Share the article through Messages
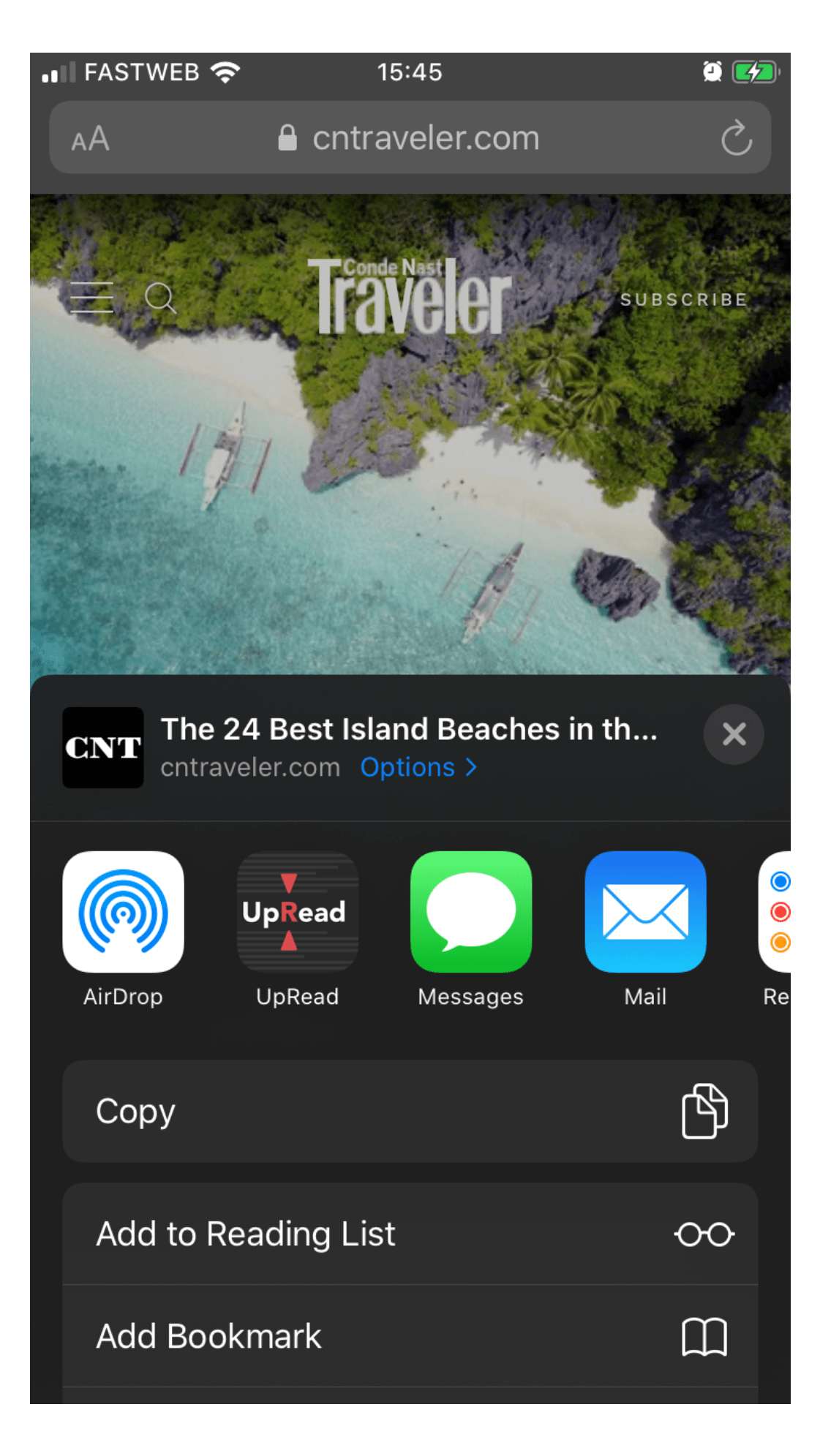820x1456 pixels. (x=471, y=929)
